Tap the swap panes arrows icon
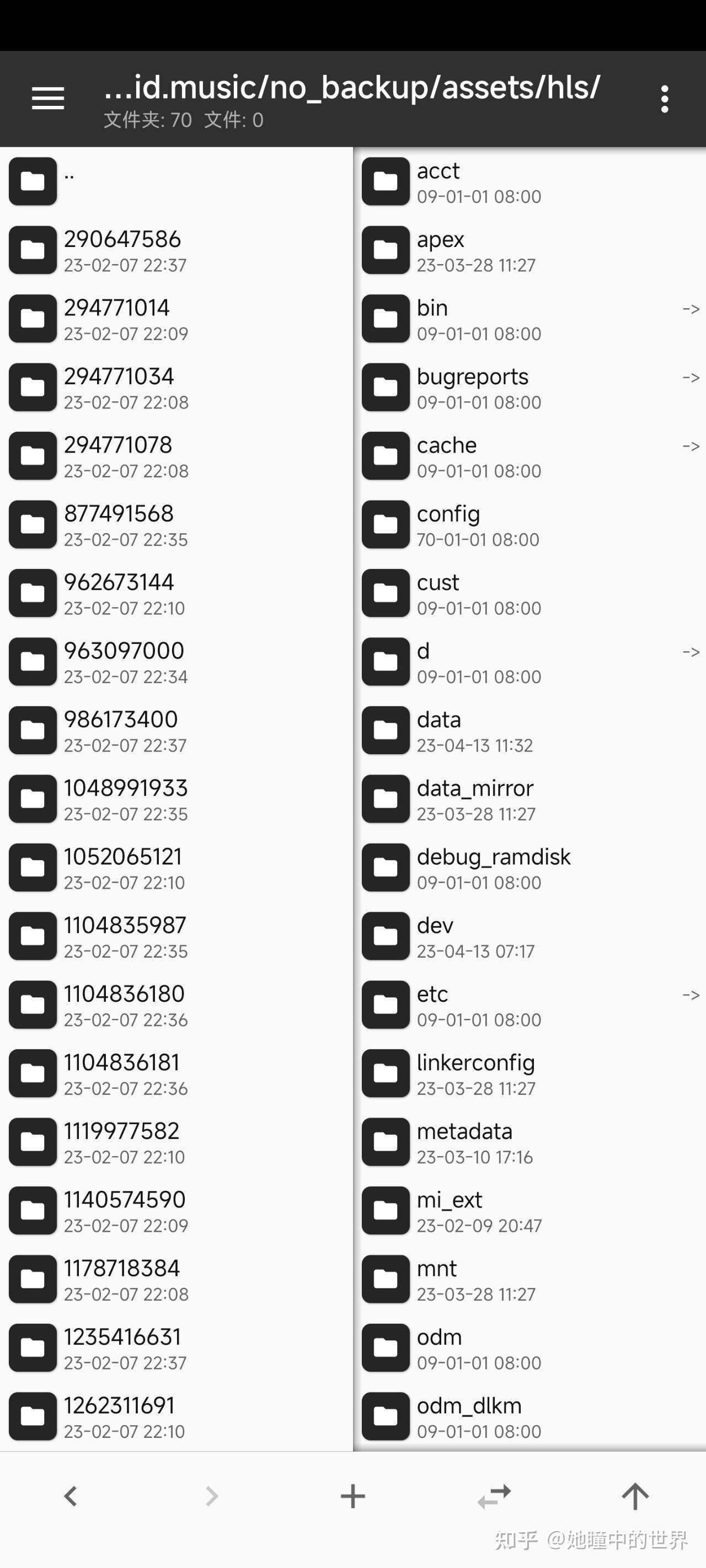Image resolution: width=706 pixels, height=1568 pixels. [494, 1496]
